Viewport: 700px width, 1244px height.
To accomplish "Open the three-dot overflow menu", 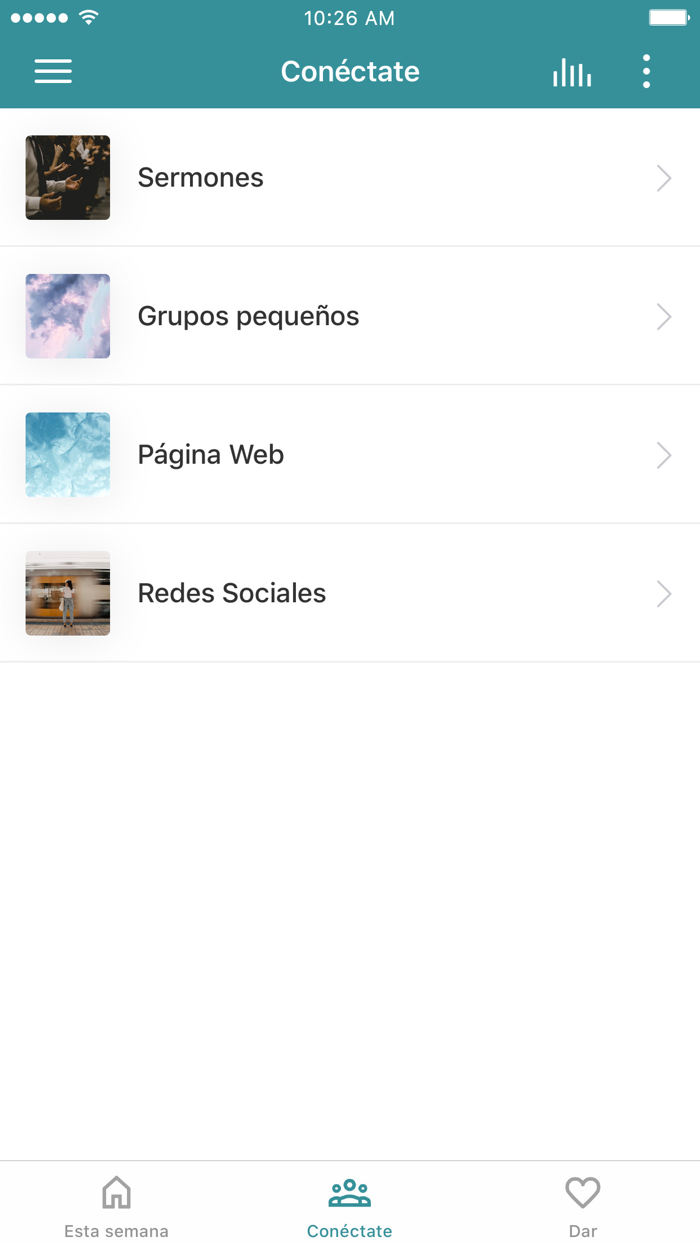I will click(x=646, y=72).
